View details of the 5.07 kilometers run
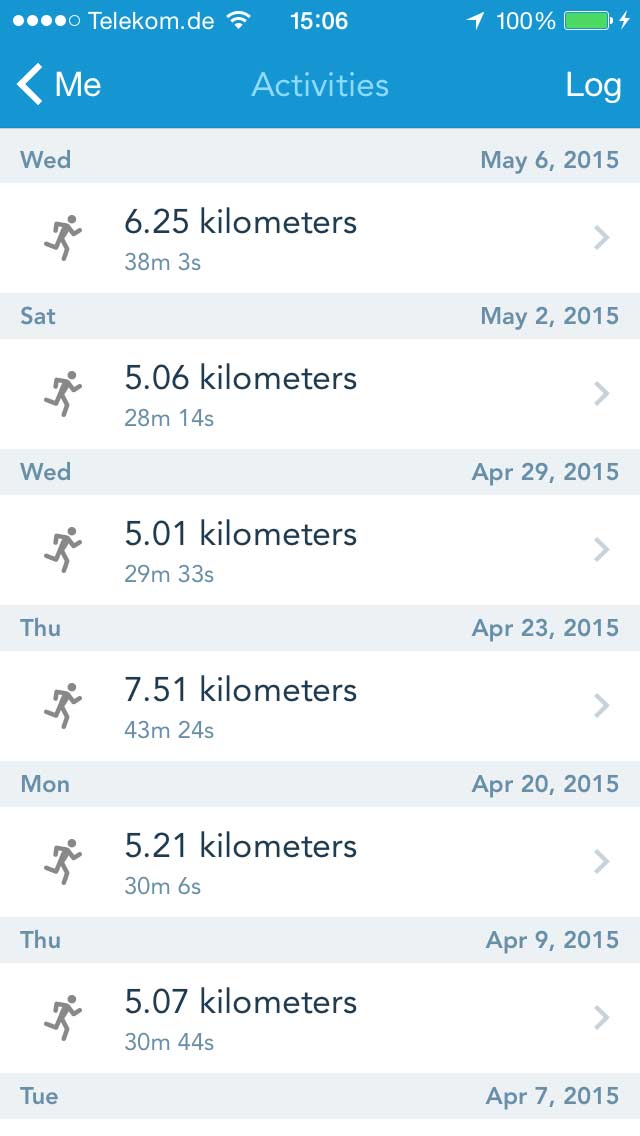The image size is (640, 1136). (320, 1018)
